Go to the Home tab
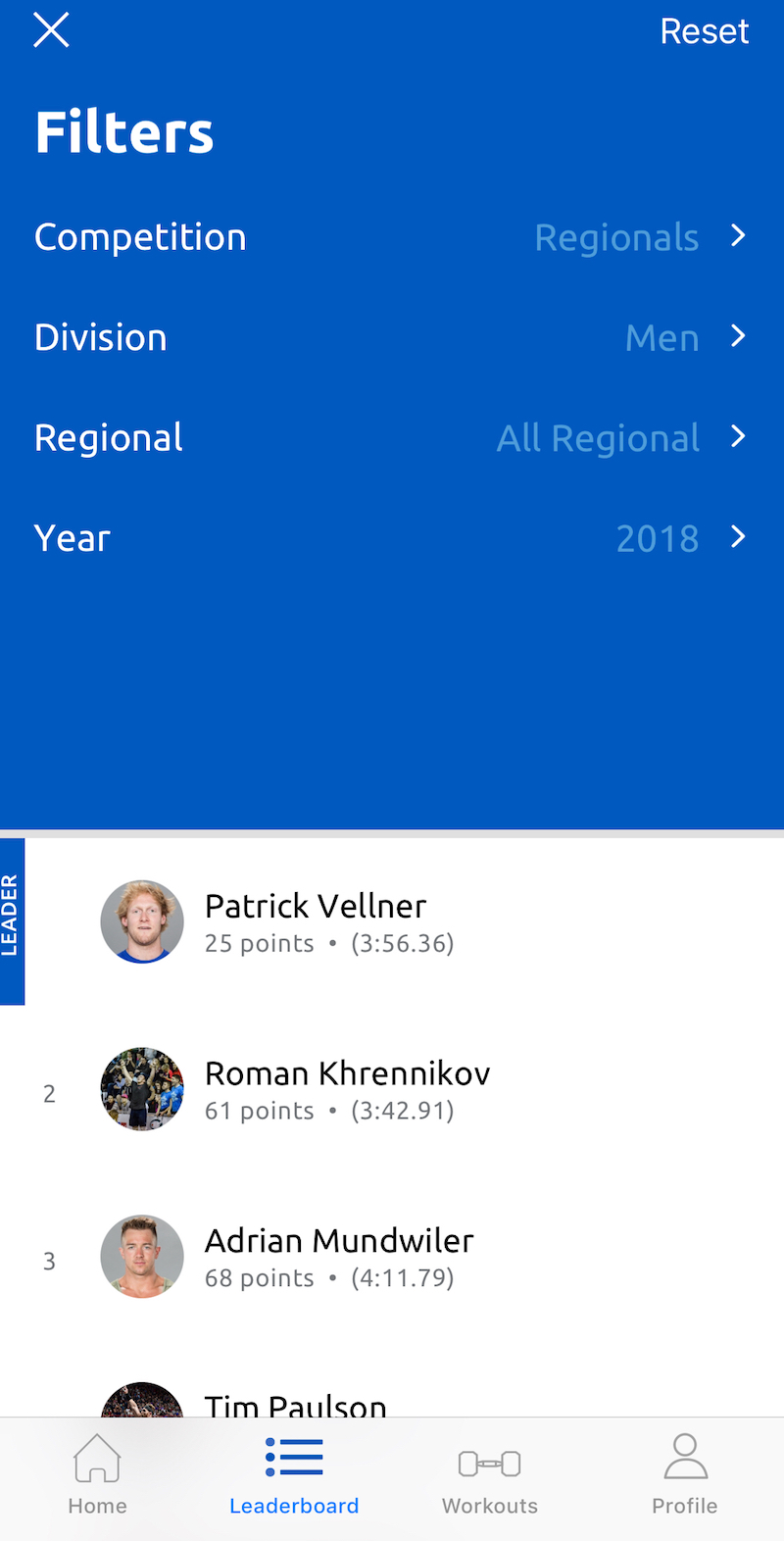 (97, 1475)
